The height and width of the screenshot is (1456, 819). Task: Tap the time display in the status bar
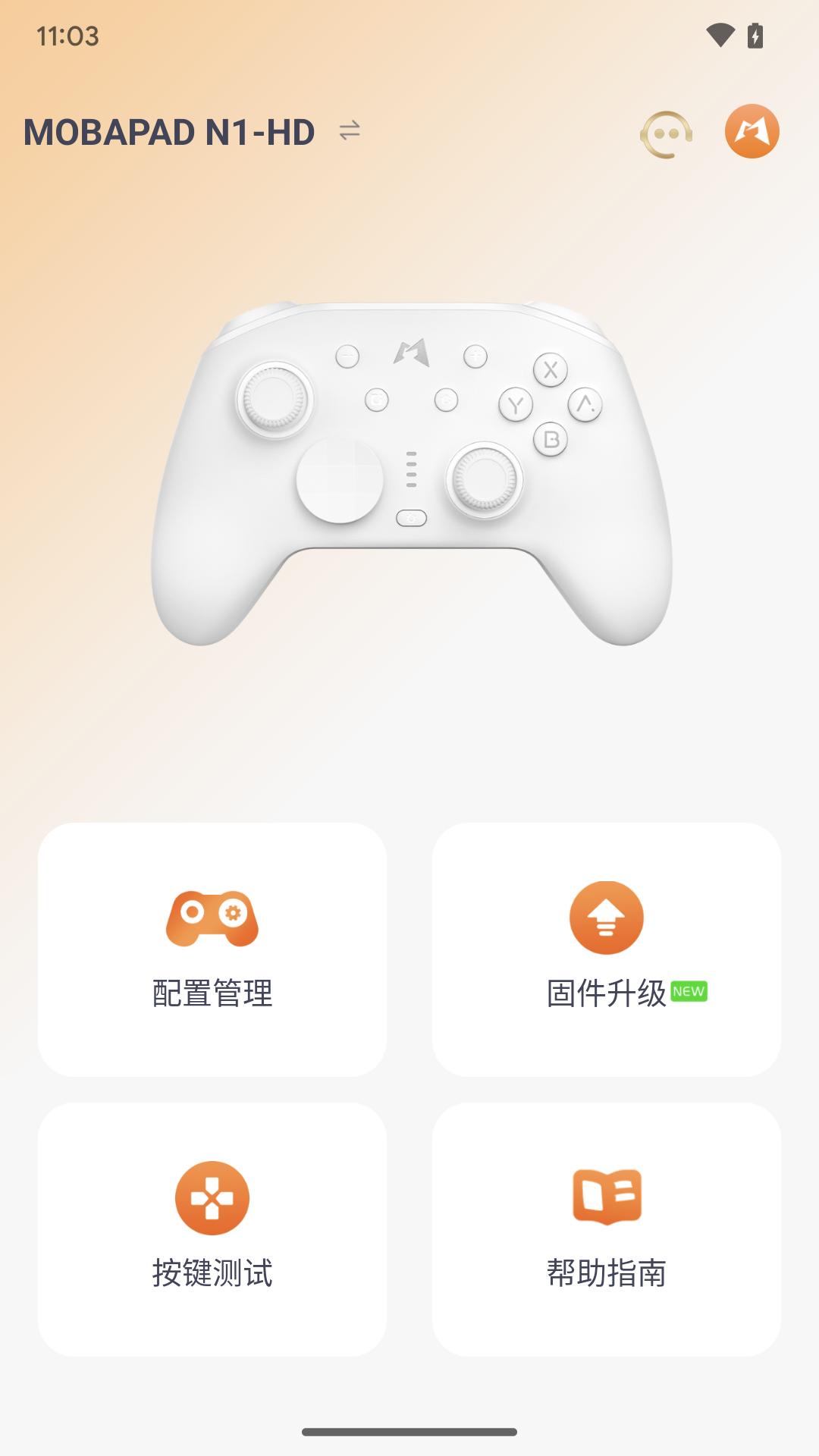(66, 36)
